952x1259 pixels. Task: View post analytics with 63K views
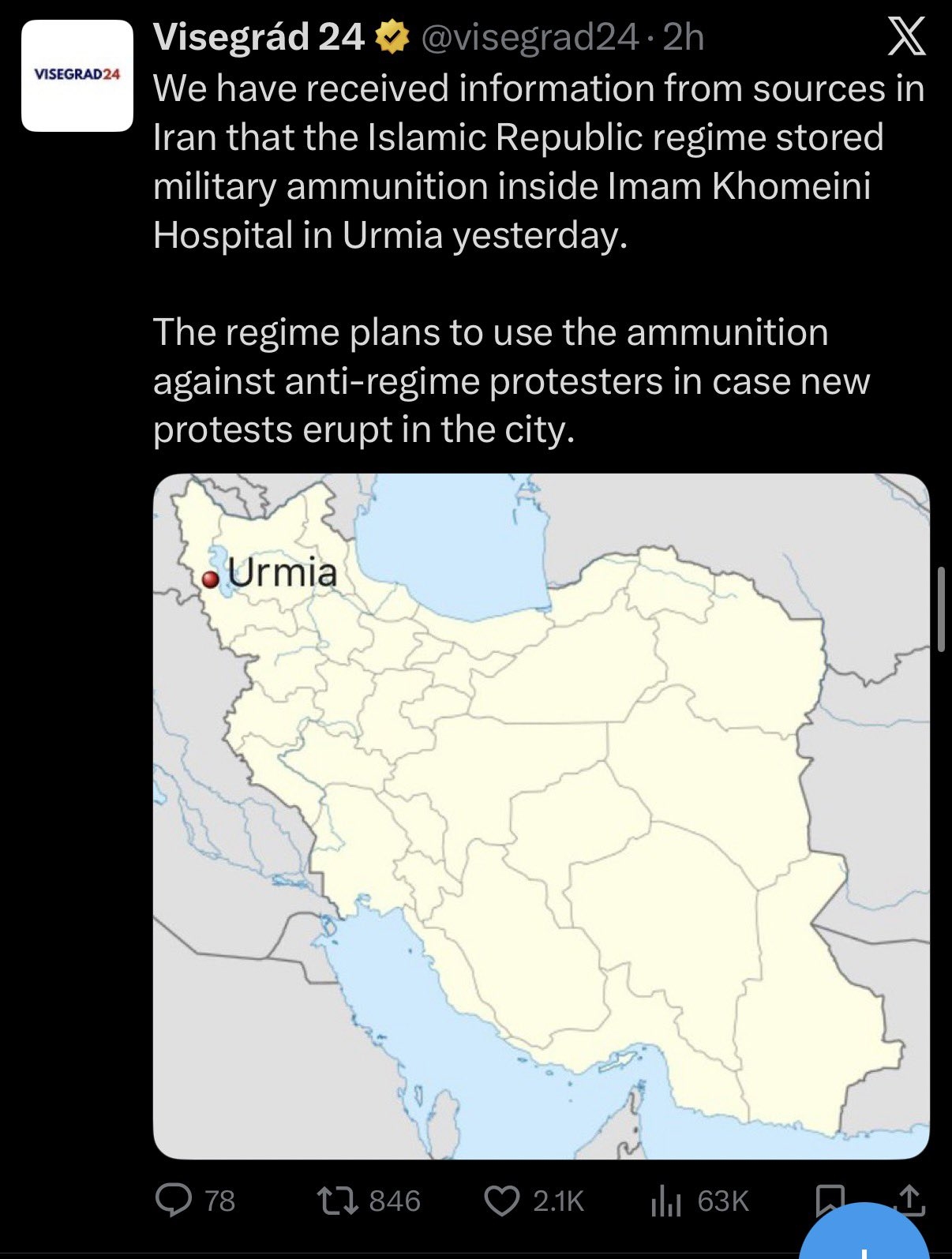coord(665,1201)
